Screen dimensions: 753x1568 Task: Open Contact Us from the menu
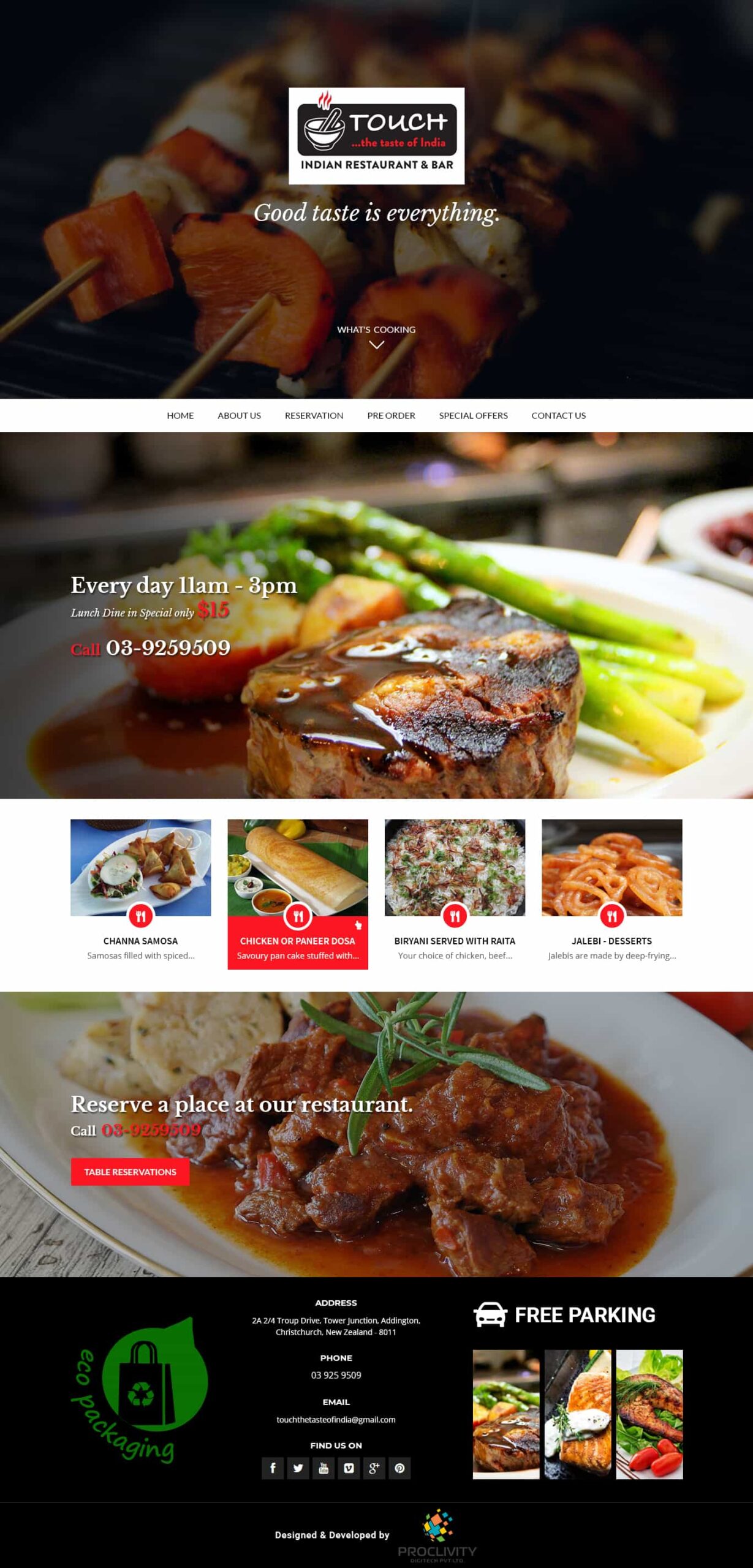[x=558, y=415]
